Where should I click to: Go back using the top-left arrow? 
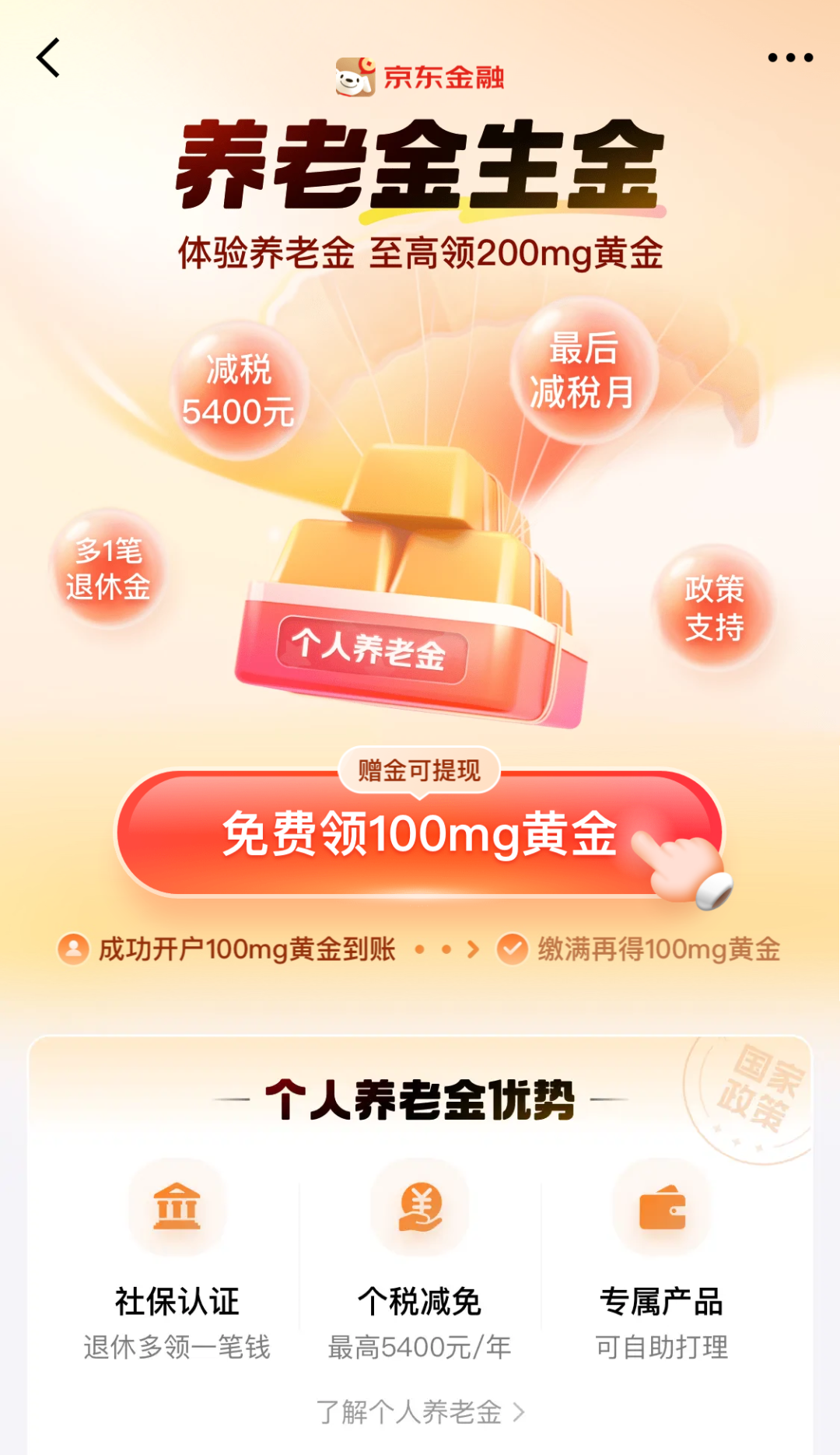coord(48,58)
